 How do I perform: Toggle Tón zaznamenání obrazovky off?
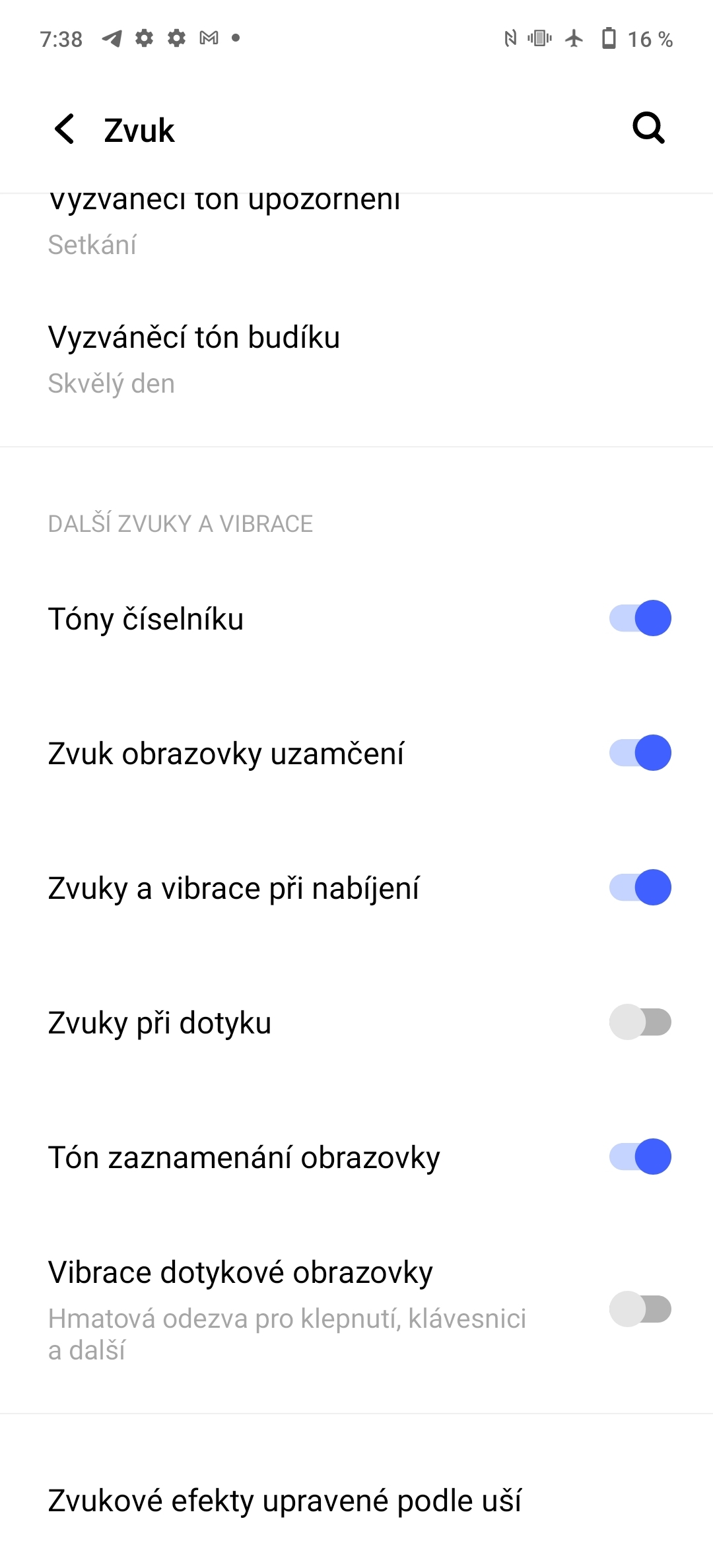click(x=638, y=1157)
